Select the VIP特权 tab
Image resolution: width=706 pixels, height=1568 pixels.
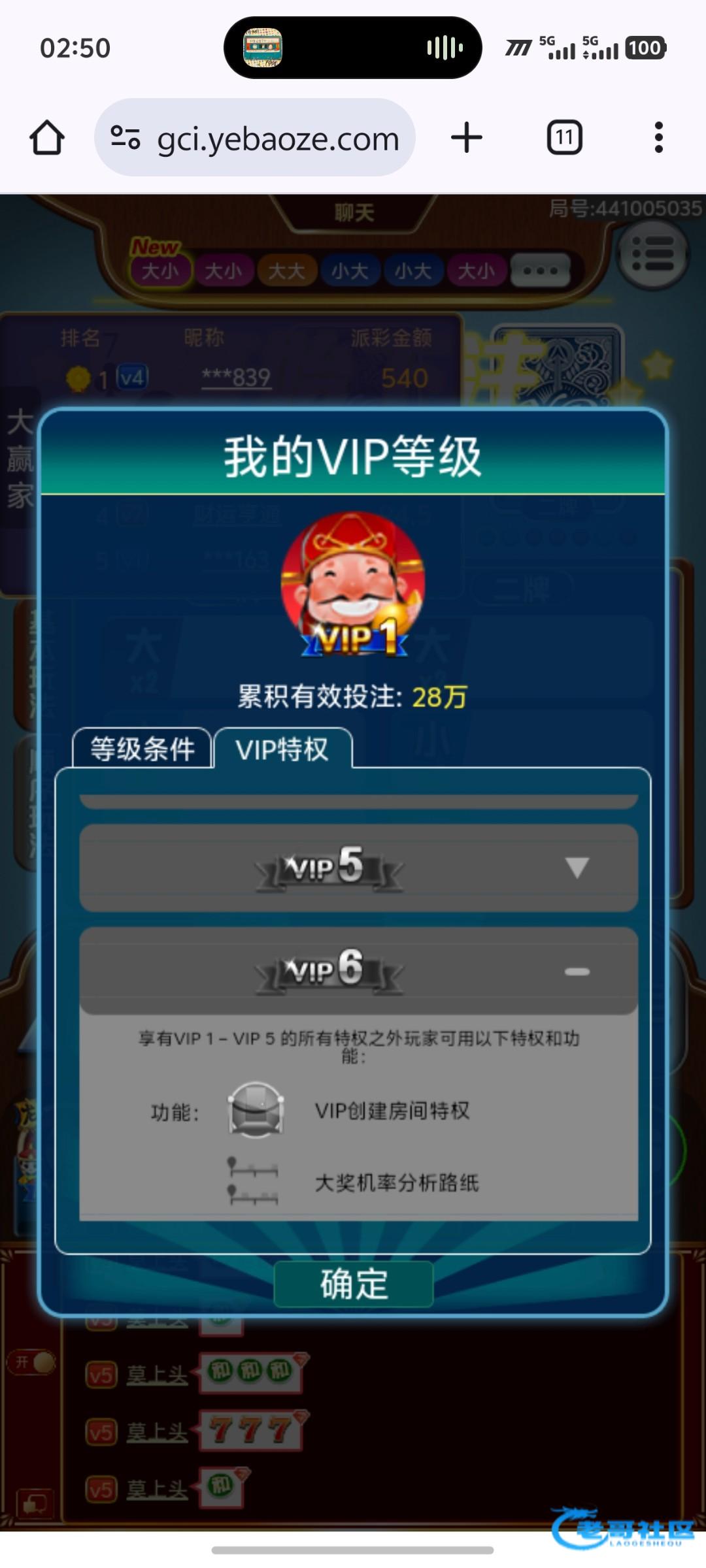(282, 749)
